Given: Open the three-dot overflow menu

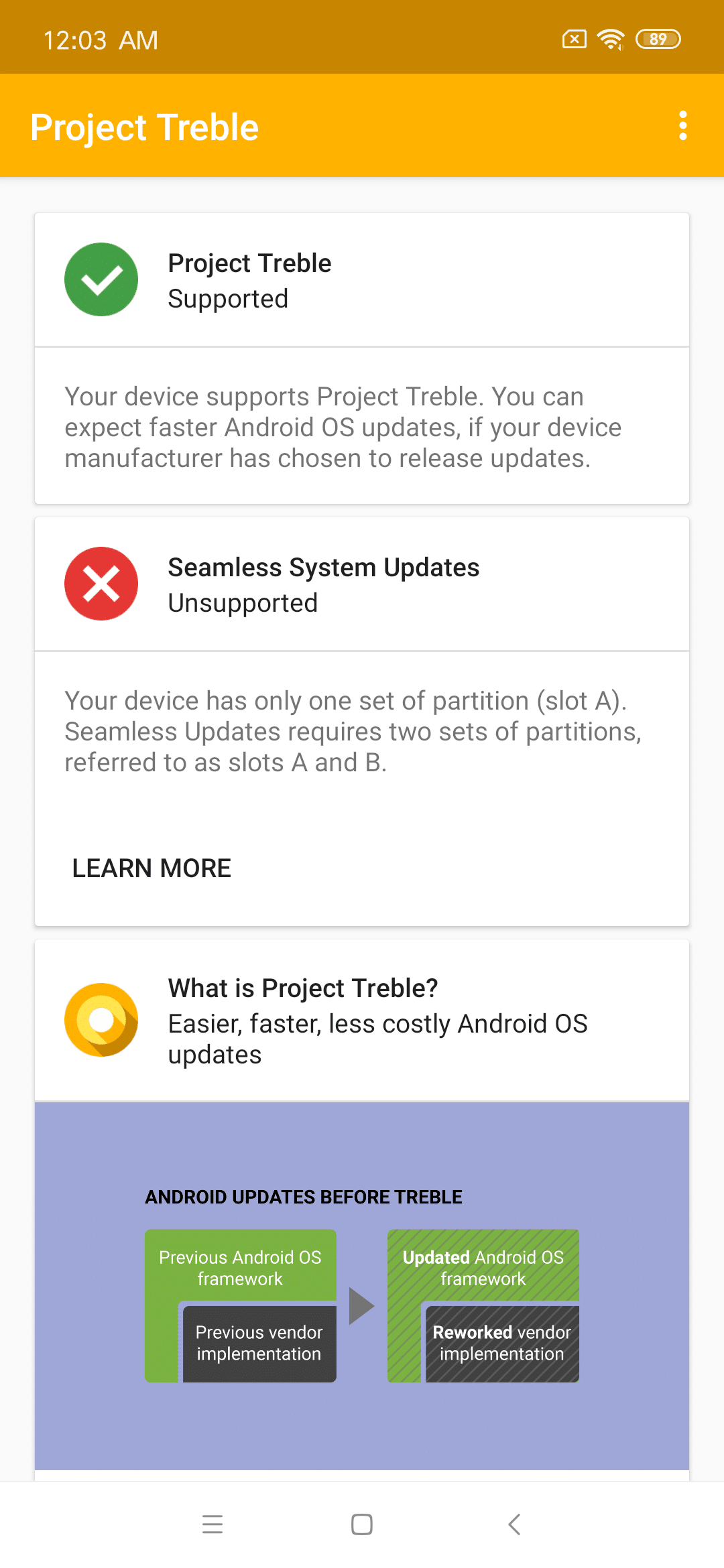Looking at the screenshot, I should click(x=682, y=126).
